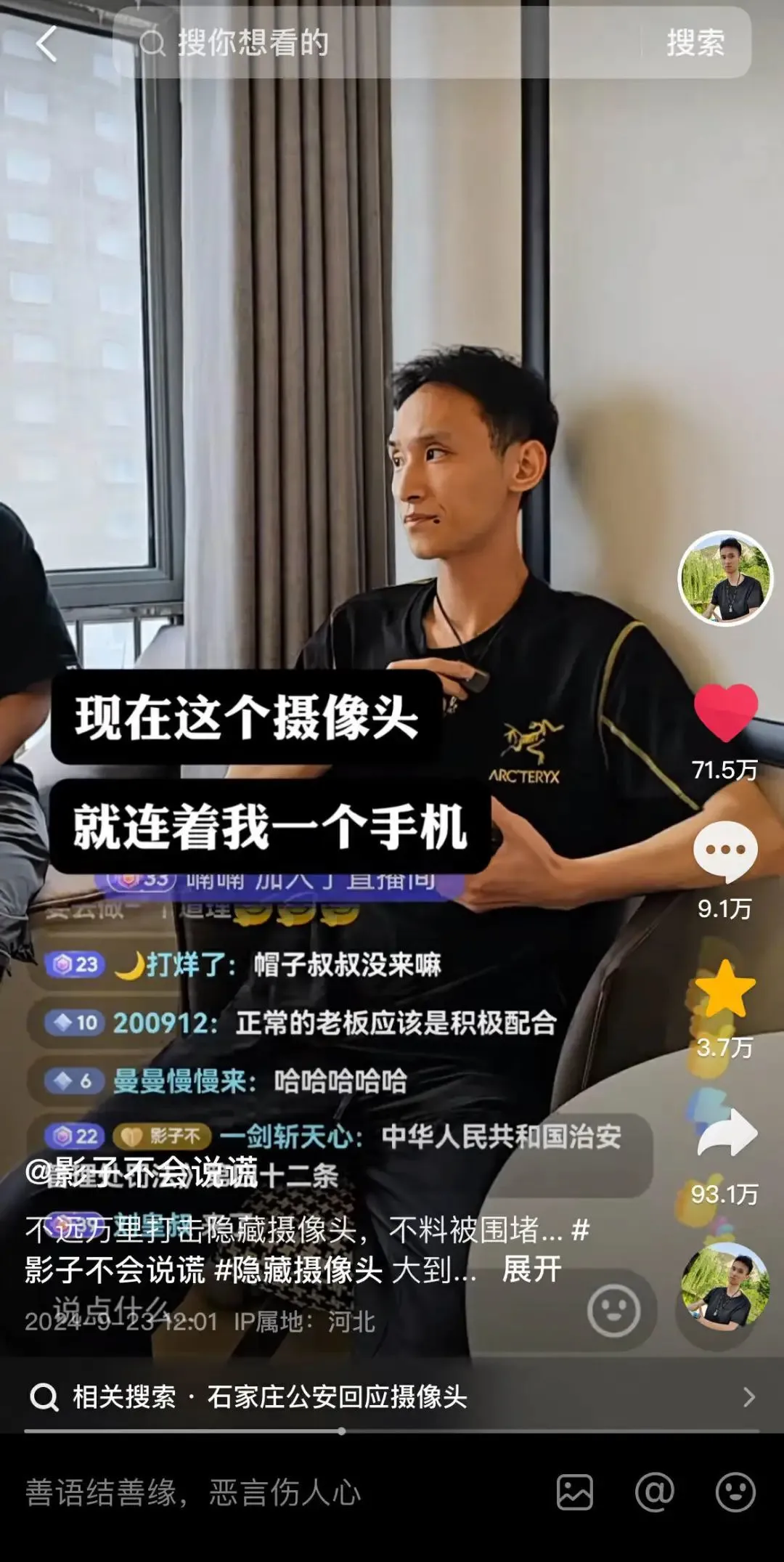The width and height of the screenshot is (784, 1562).
Task: Like the video with the heart icon
Action: (725, 712)
